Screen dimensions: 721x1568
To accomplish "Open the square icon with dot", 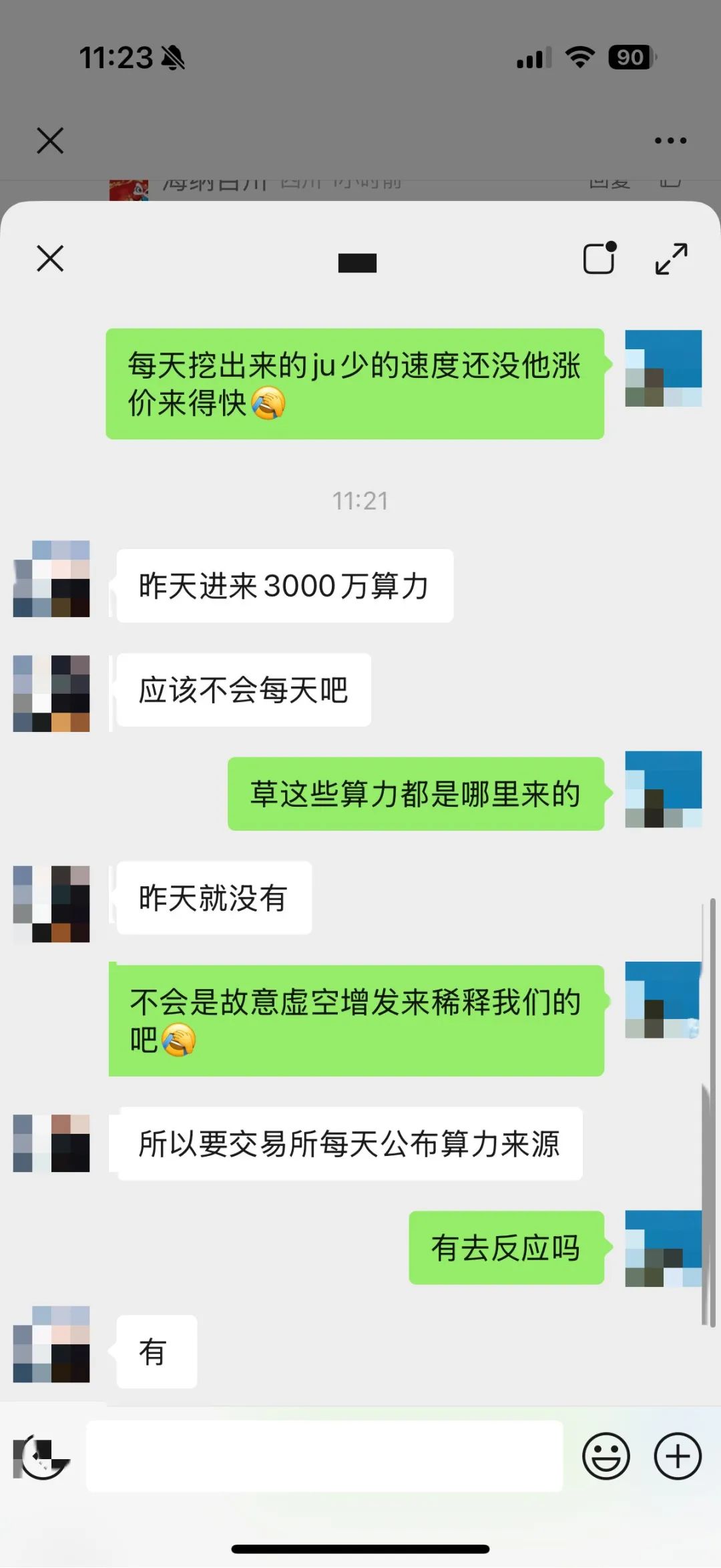I will tap(599, 258).
